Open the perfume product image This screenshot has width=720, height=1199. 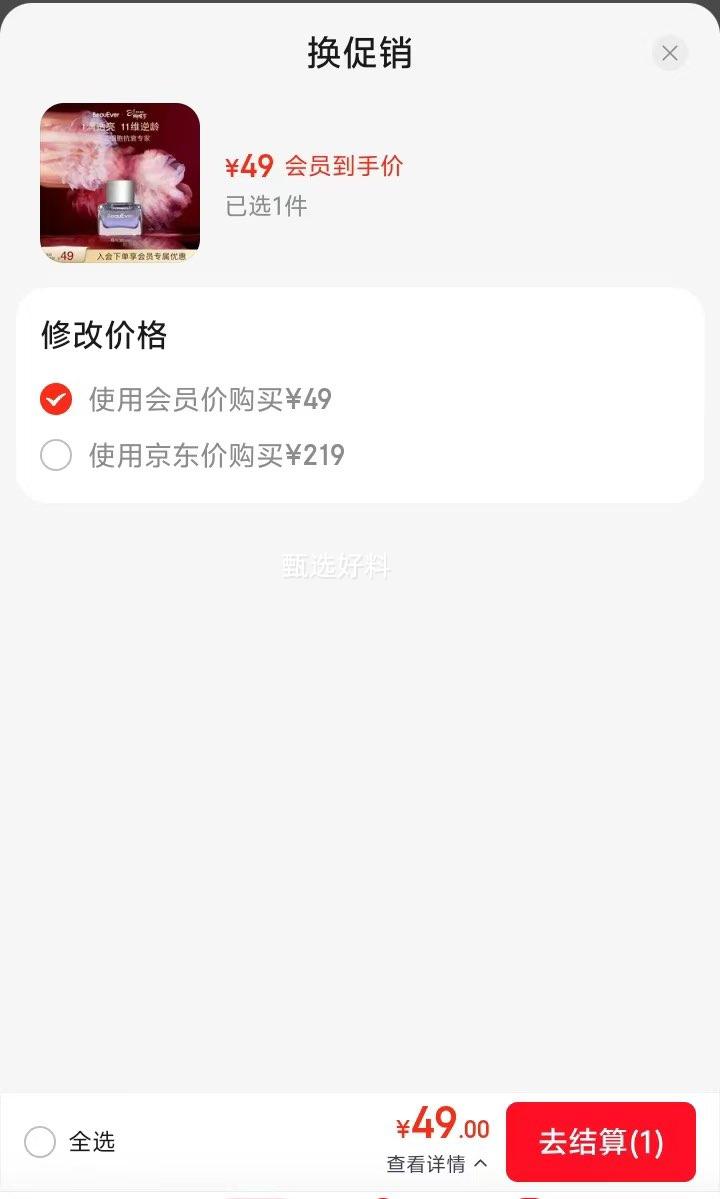tap(120, 183)
